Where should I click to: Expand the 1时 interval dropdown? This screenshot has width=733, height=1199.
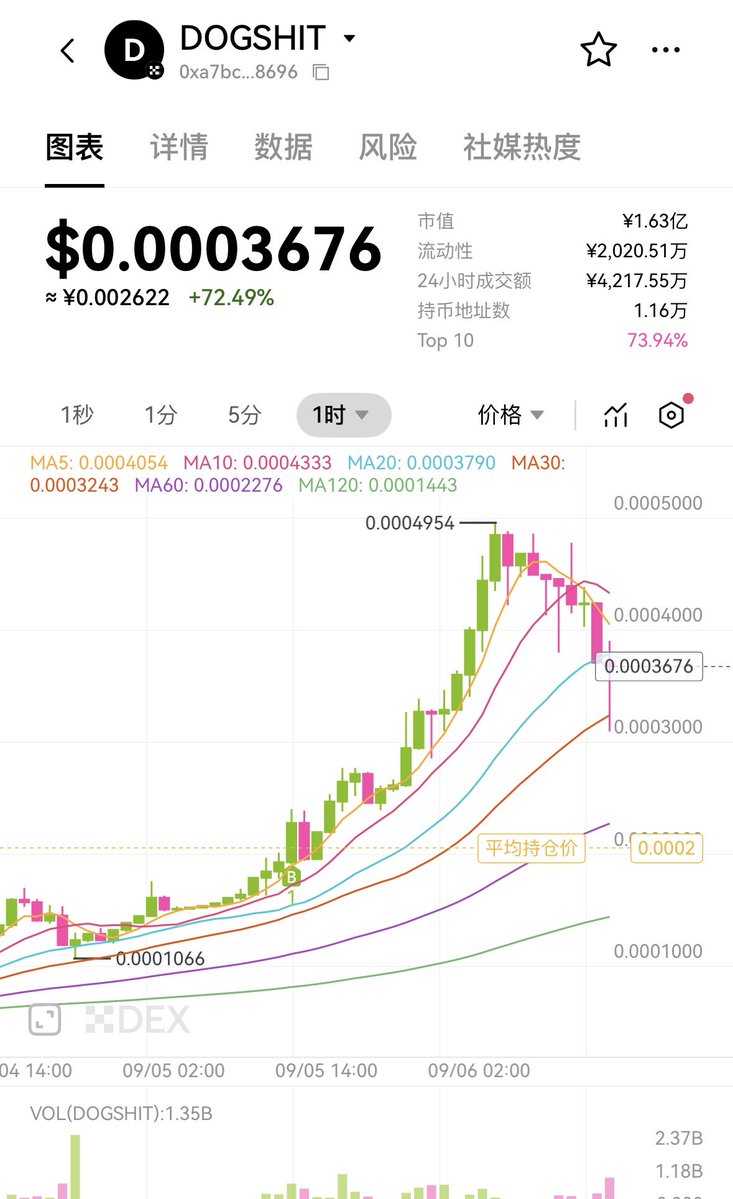[343, 415]
